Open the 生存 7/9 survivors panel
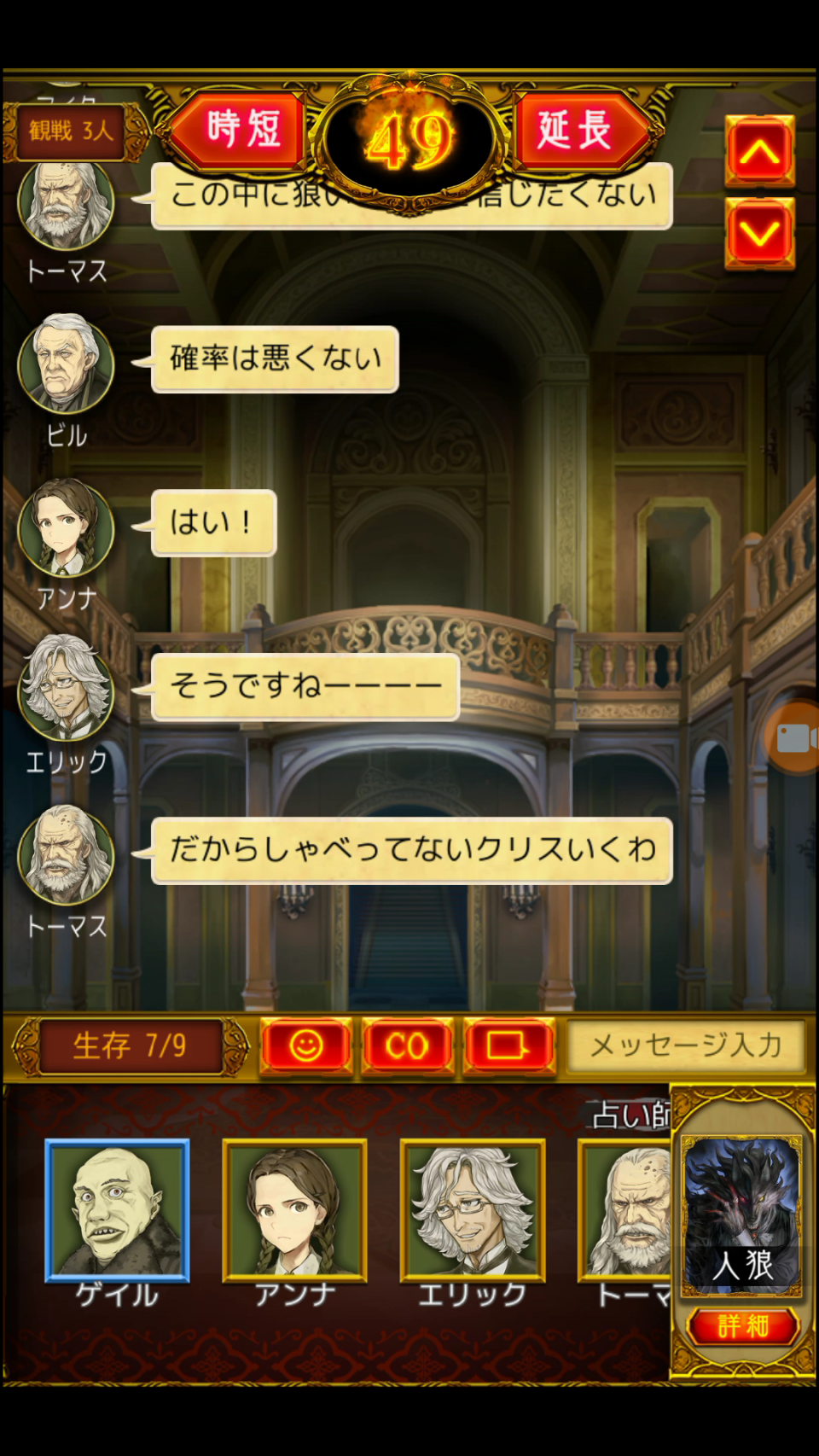819x1456 pixels. tap(130, 1045)
